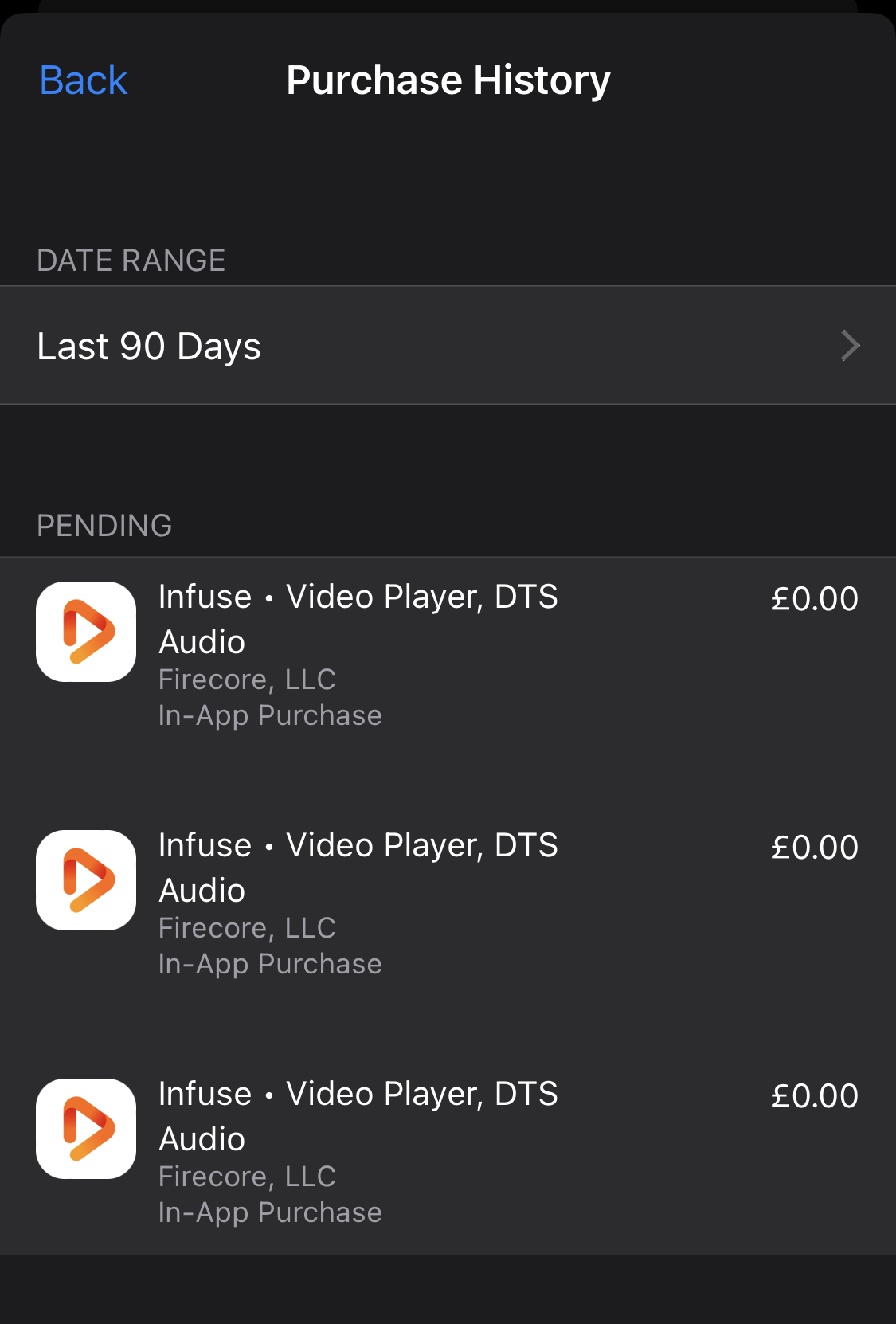Go back from Purchase History
This screenshot has width=896, height=1324.
point(84,80)
